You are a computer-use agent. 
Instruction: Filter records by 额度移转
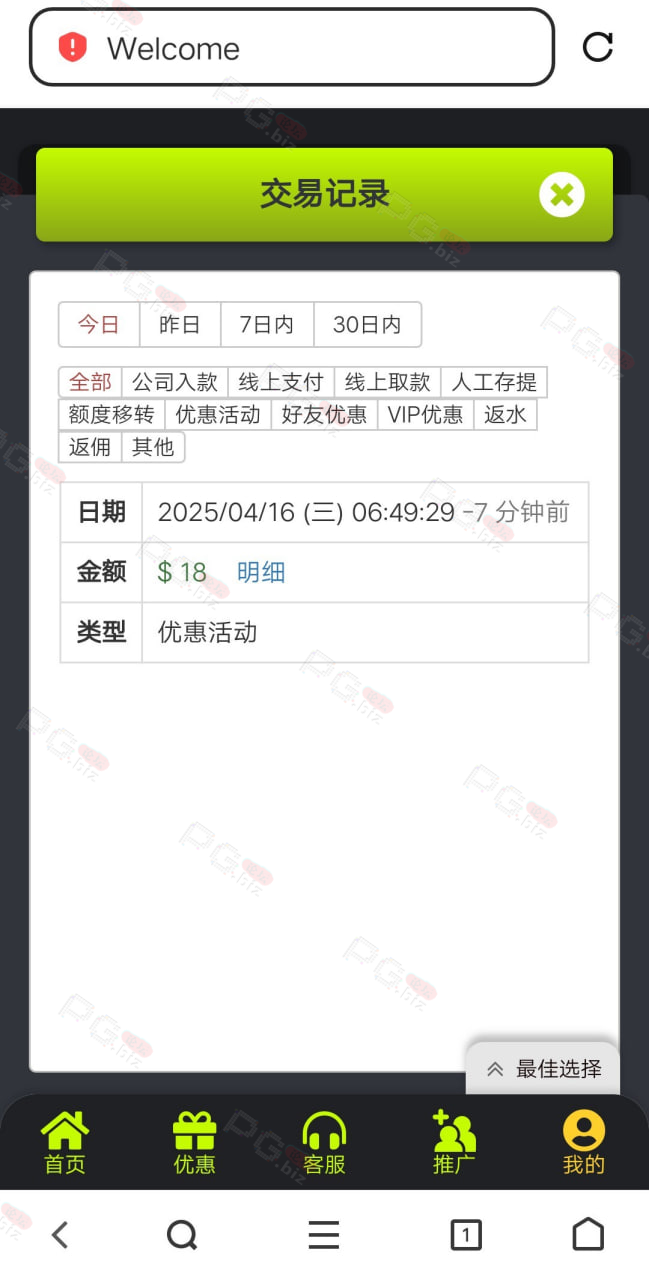(x=112, y=414)
